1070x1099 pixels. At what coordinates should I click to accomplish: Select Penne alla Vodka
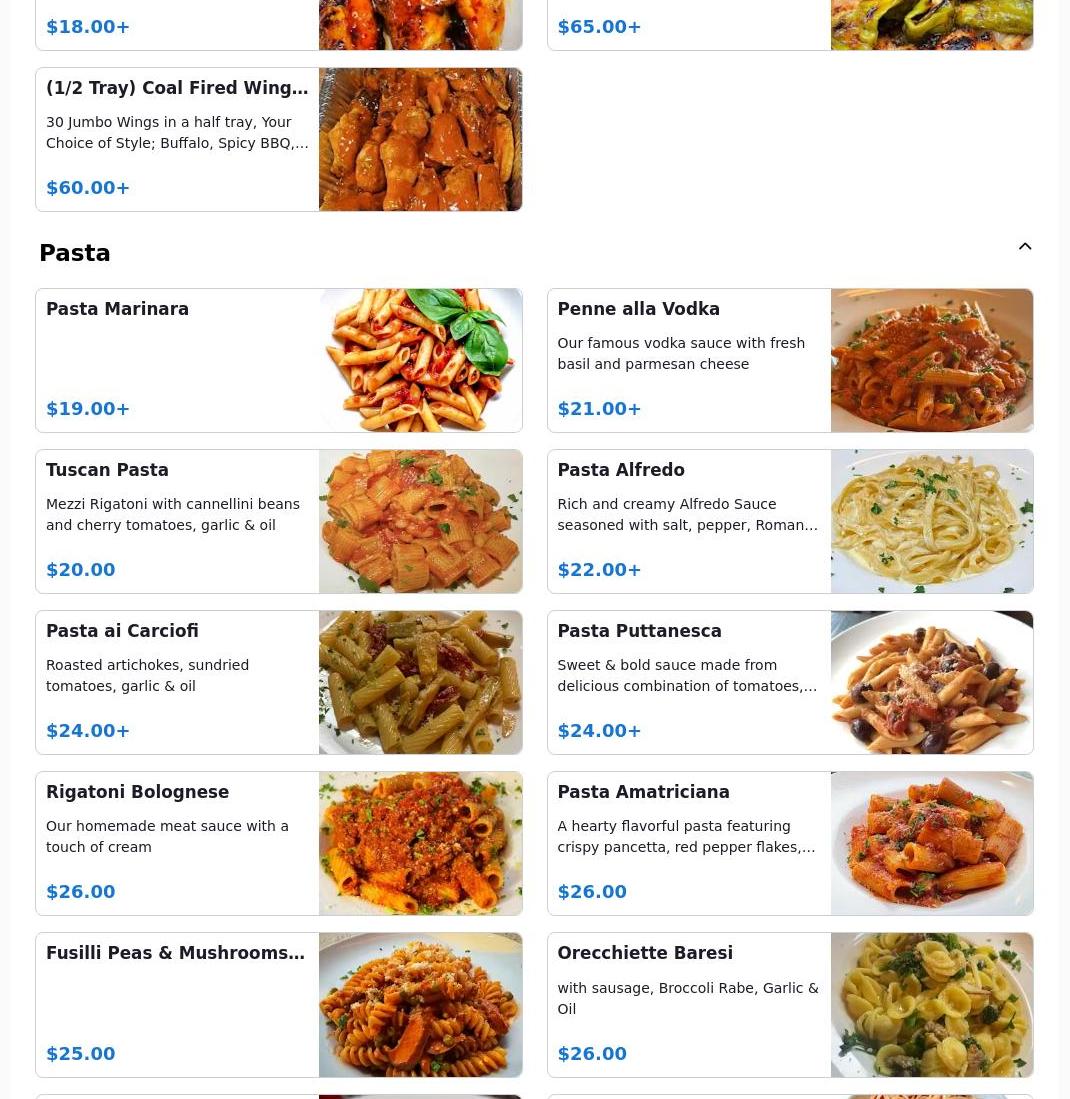(x=789, y=361)
